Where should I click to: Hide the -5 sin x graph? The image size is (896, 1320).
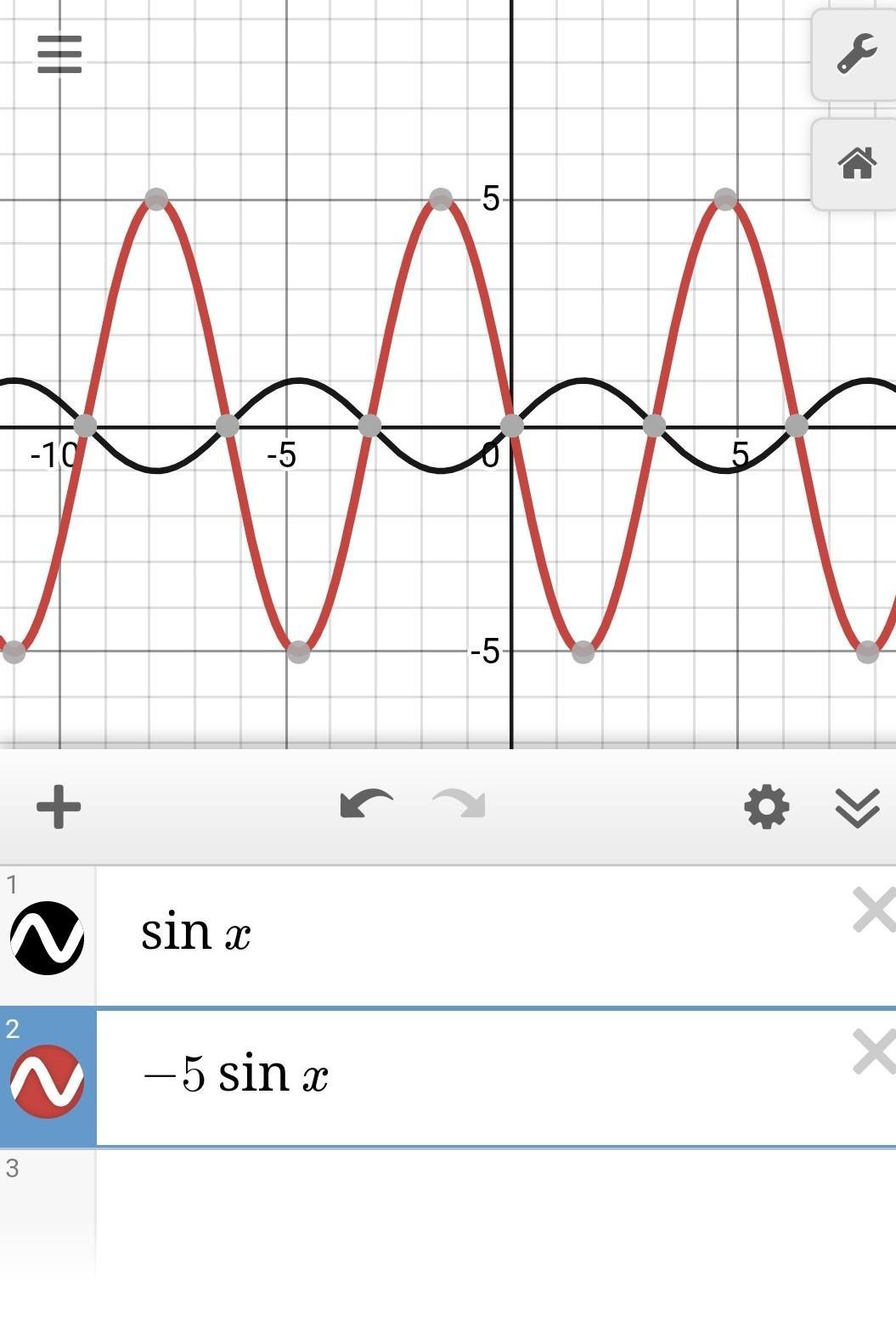coord(47,1080)
